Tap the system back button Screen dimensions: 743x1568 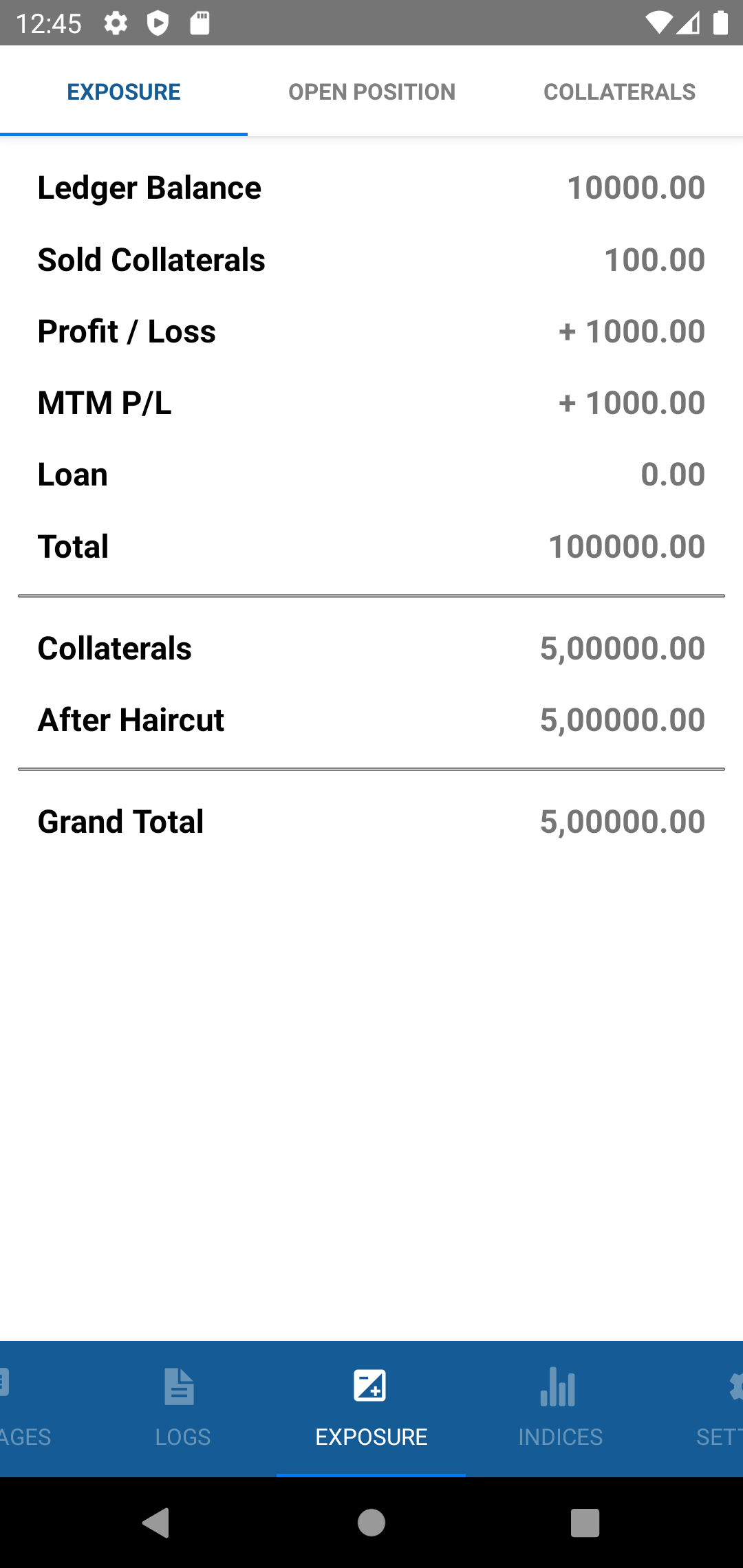(156, 1523)
